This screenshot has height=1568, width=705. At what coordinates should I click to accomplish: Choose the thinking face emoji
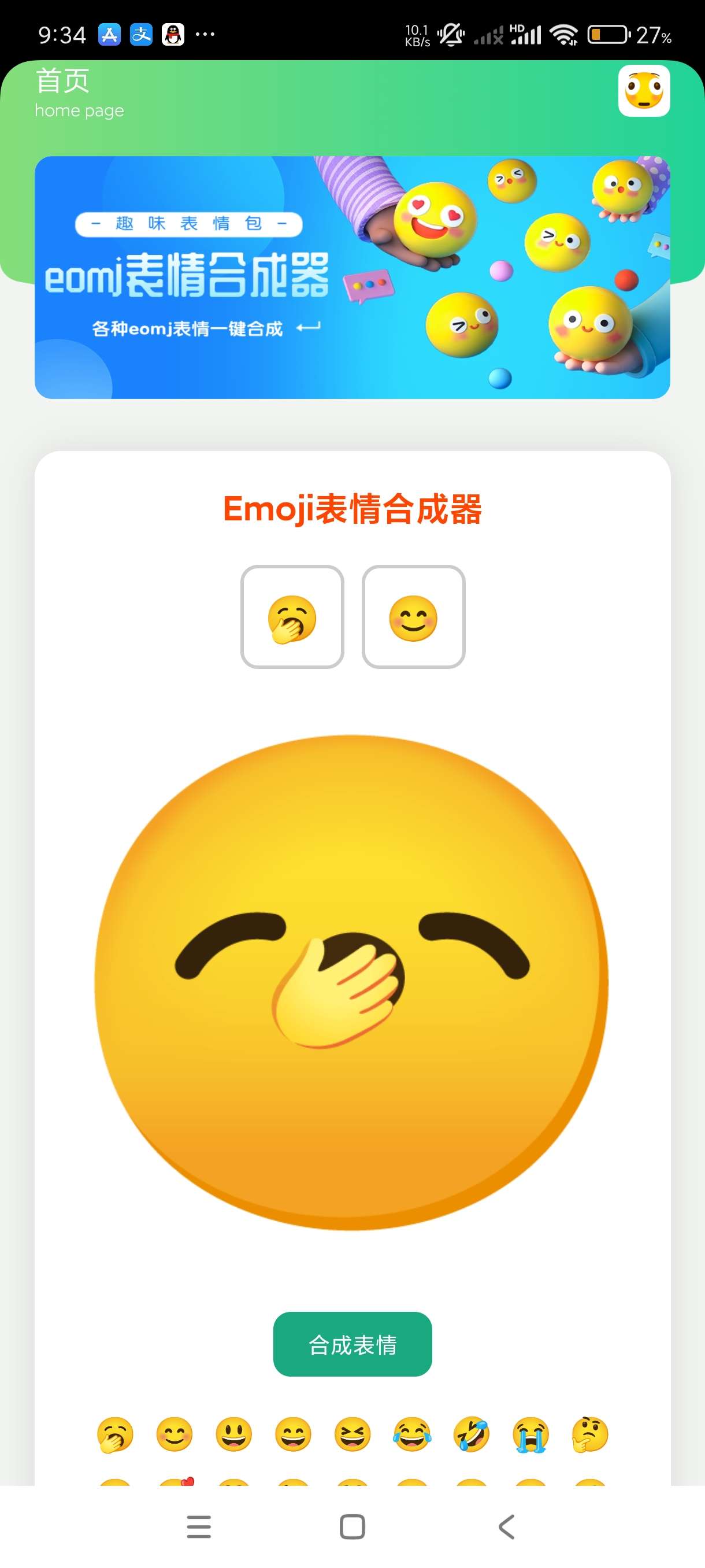pyautogui.click(x=590, y=1434)
